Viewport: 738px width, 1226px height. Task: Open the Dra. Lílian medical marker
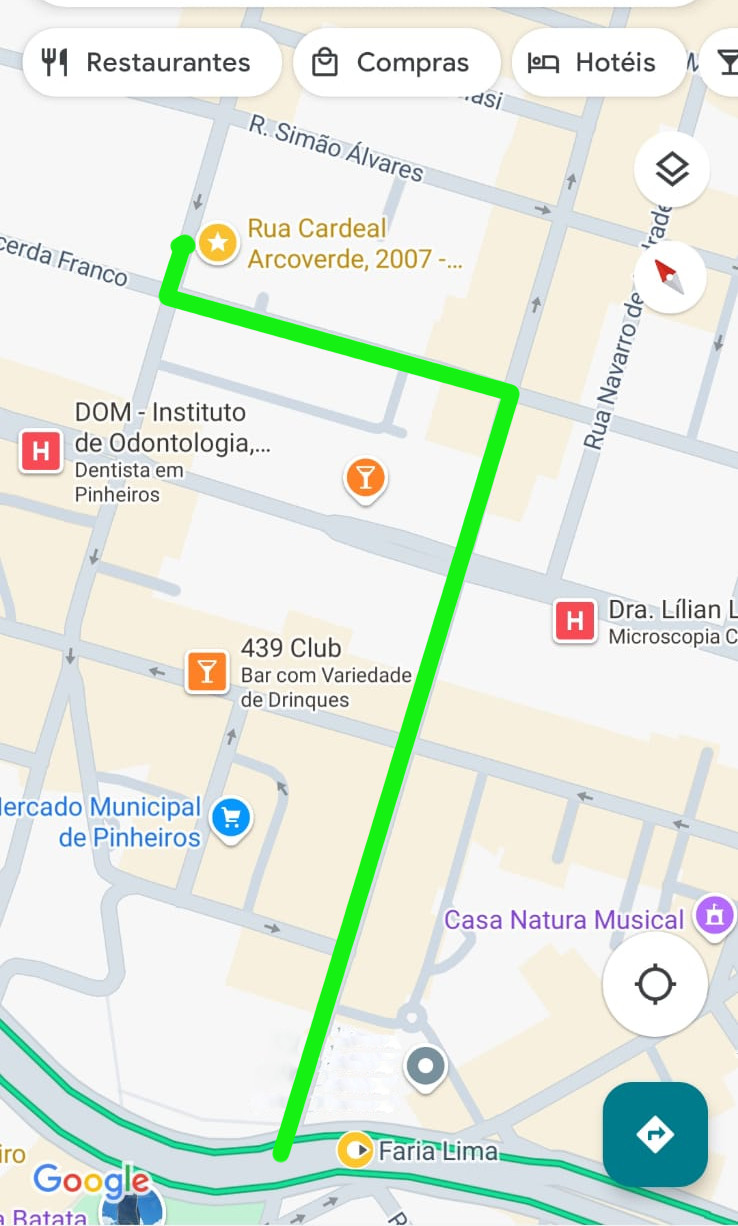pos(575,622)
